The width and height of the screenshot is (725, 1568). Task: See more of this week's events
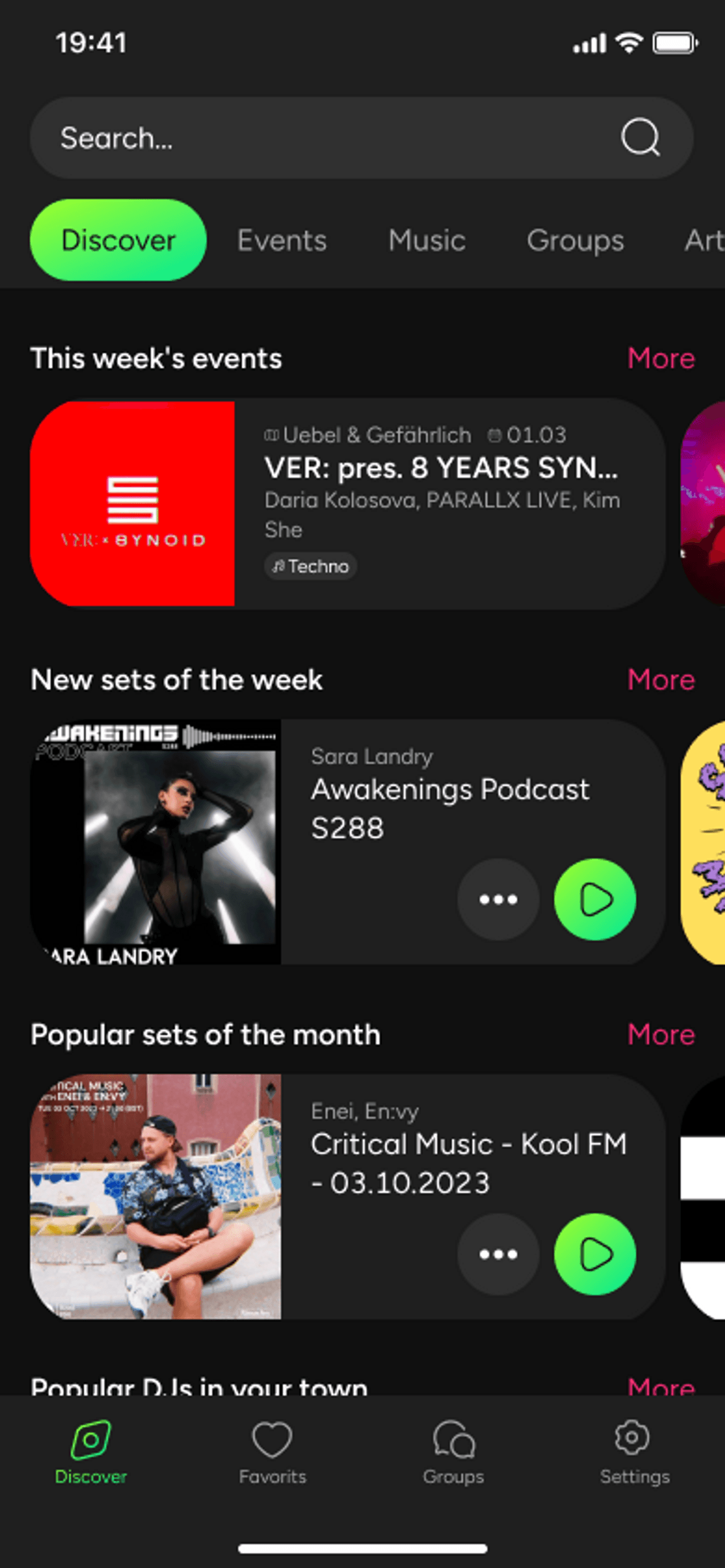coord(660,358)
